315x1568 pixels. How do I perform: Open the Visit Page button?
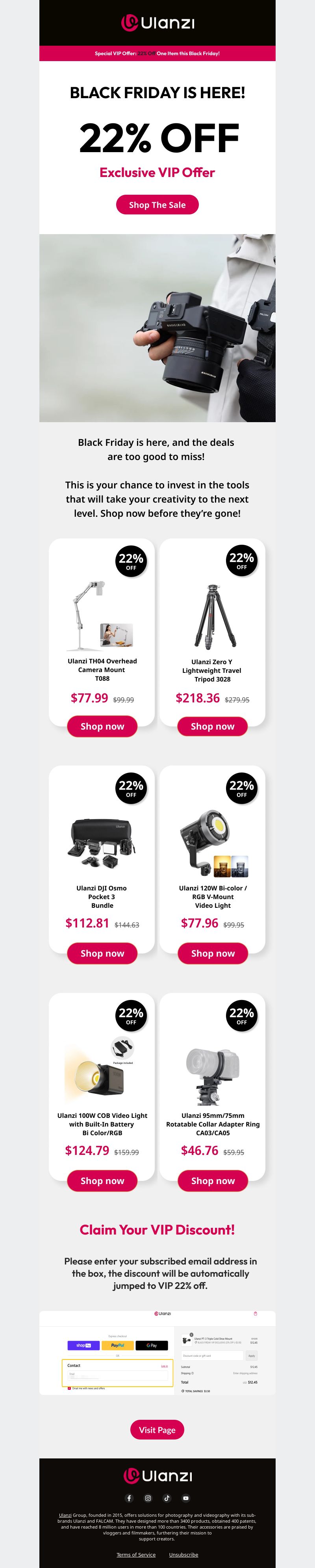[157, 1429]
